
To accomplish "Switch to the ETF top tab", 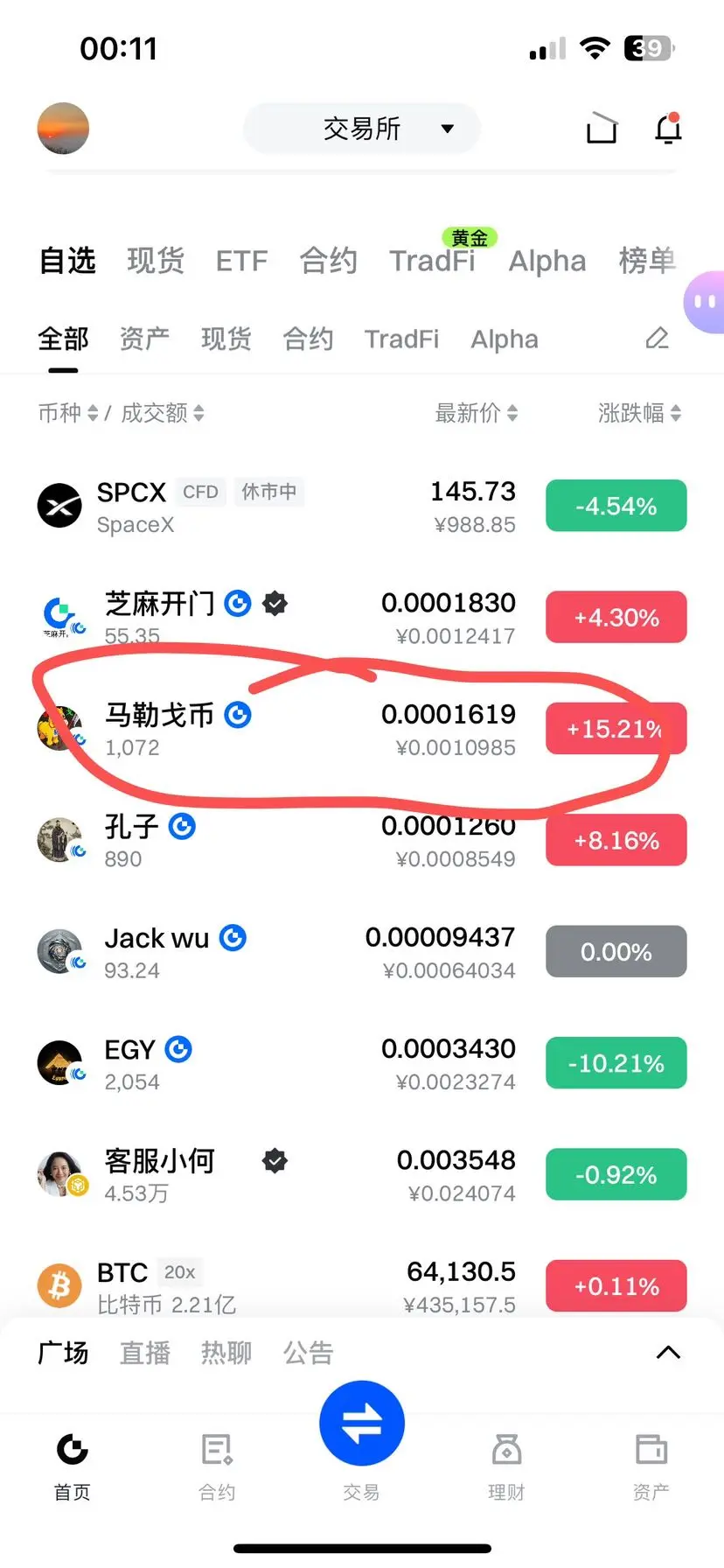I will pos(241,261).
